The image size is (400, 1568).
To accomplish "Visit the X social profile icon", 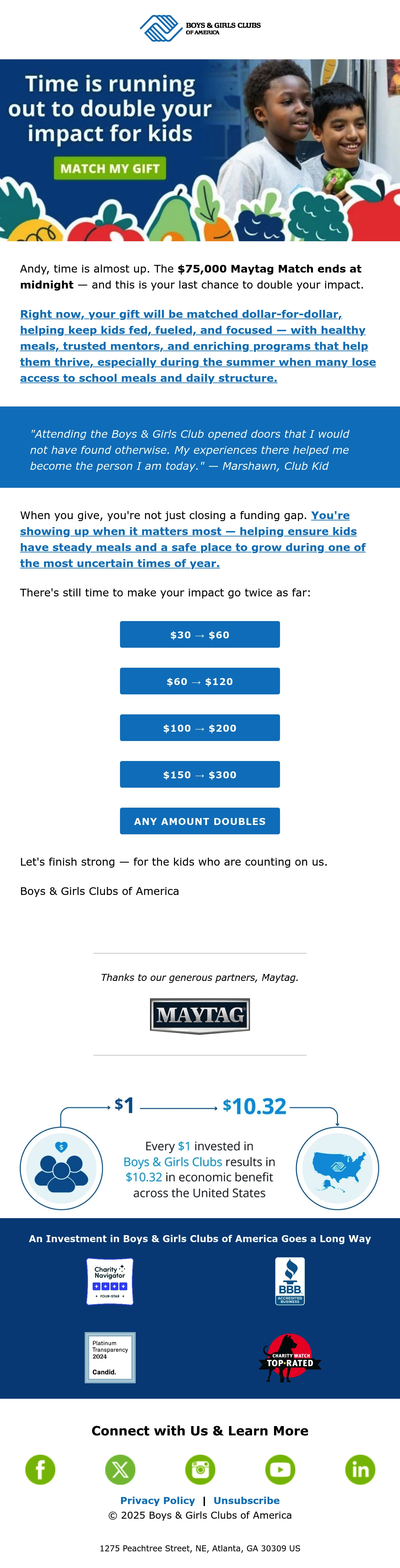I will 120,1469.
